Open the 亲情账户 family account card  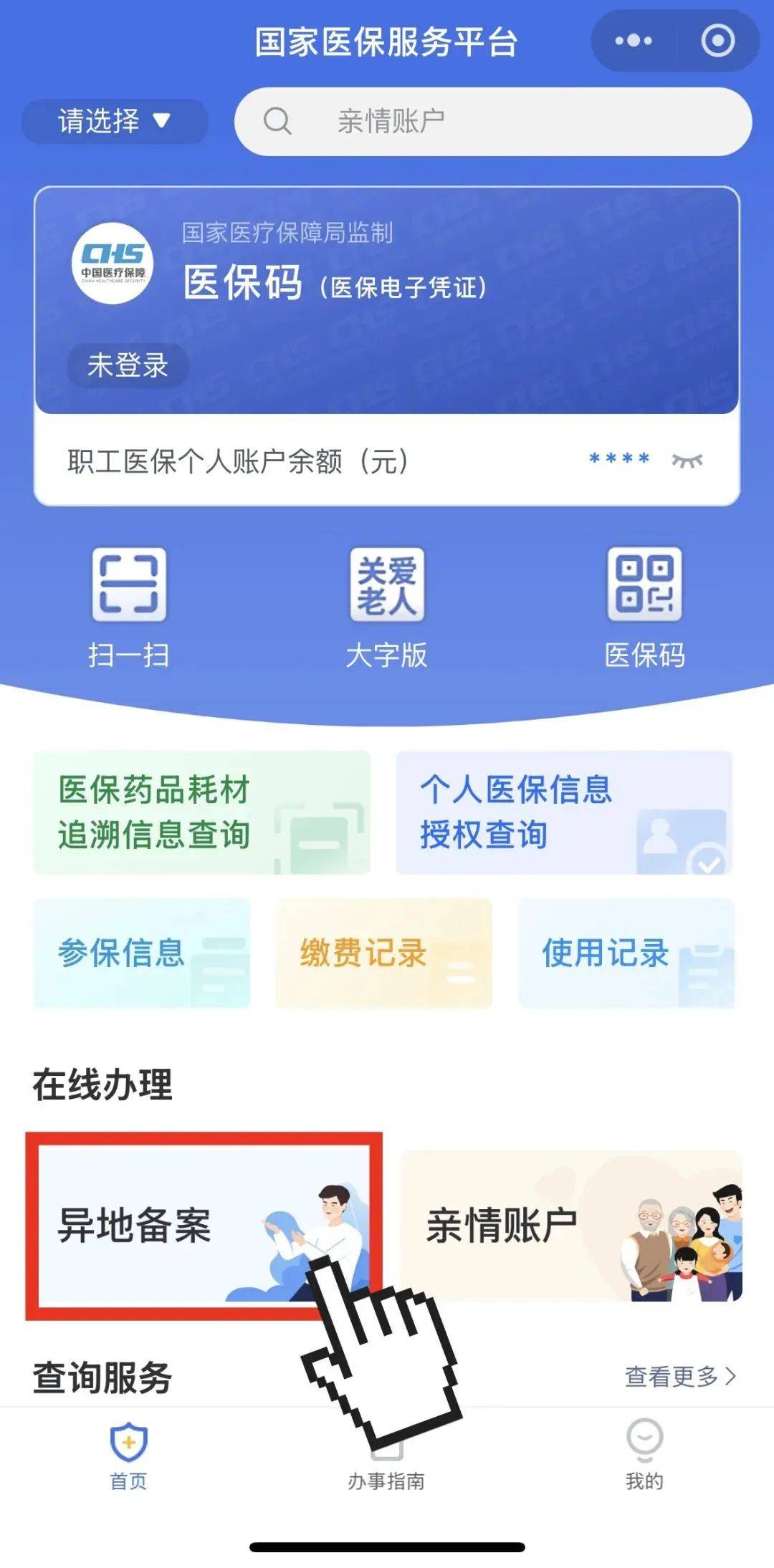[570, 1225]
